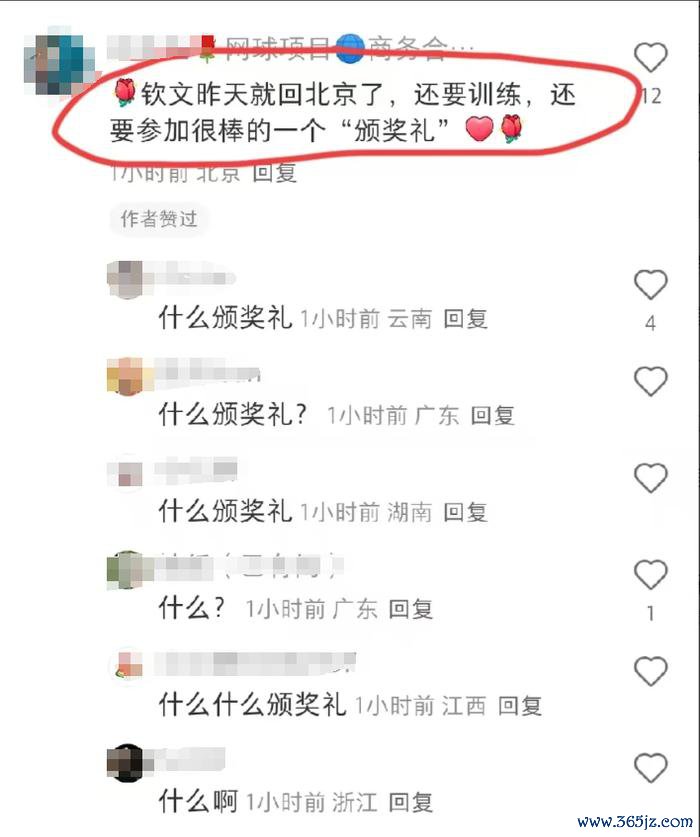Like the top comment about 钦文
This screenshot has width=700, height=837.
tap(651, 58)
